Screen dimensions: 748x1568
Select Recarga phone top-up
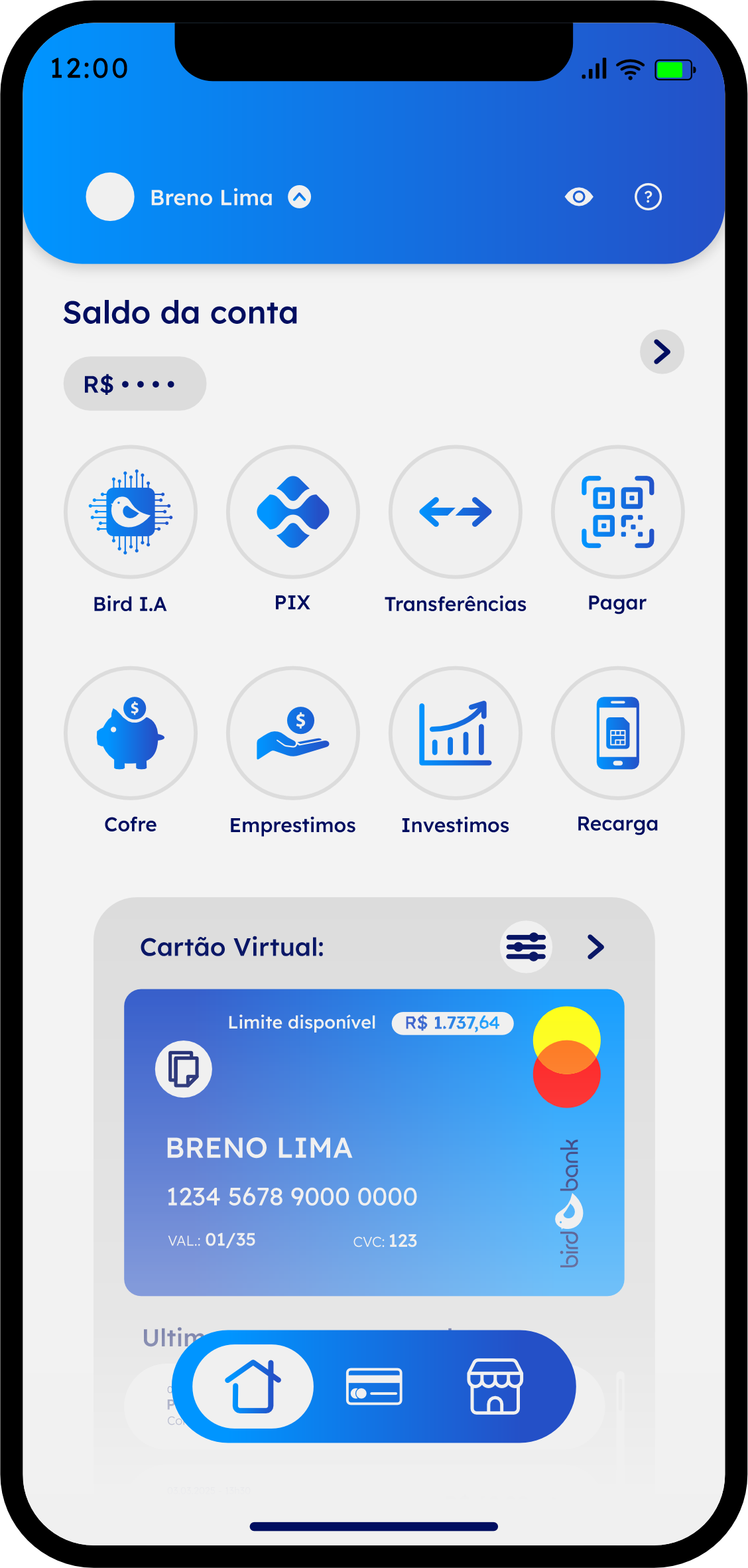tap(617, 733)
